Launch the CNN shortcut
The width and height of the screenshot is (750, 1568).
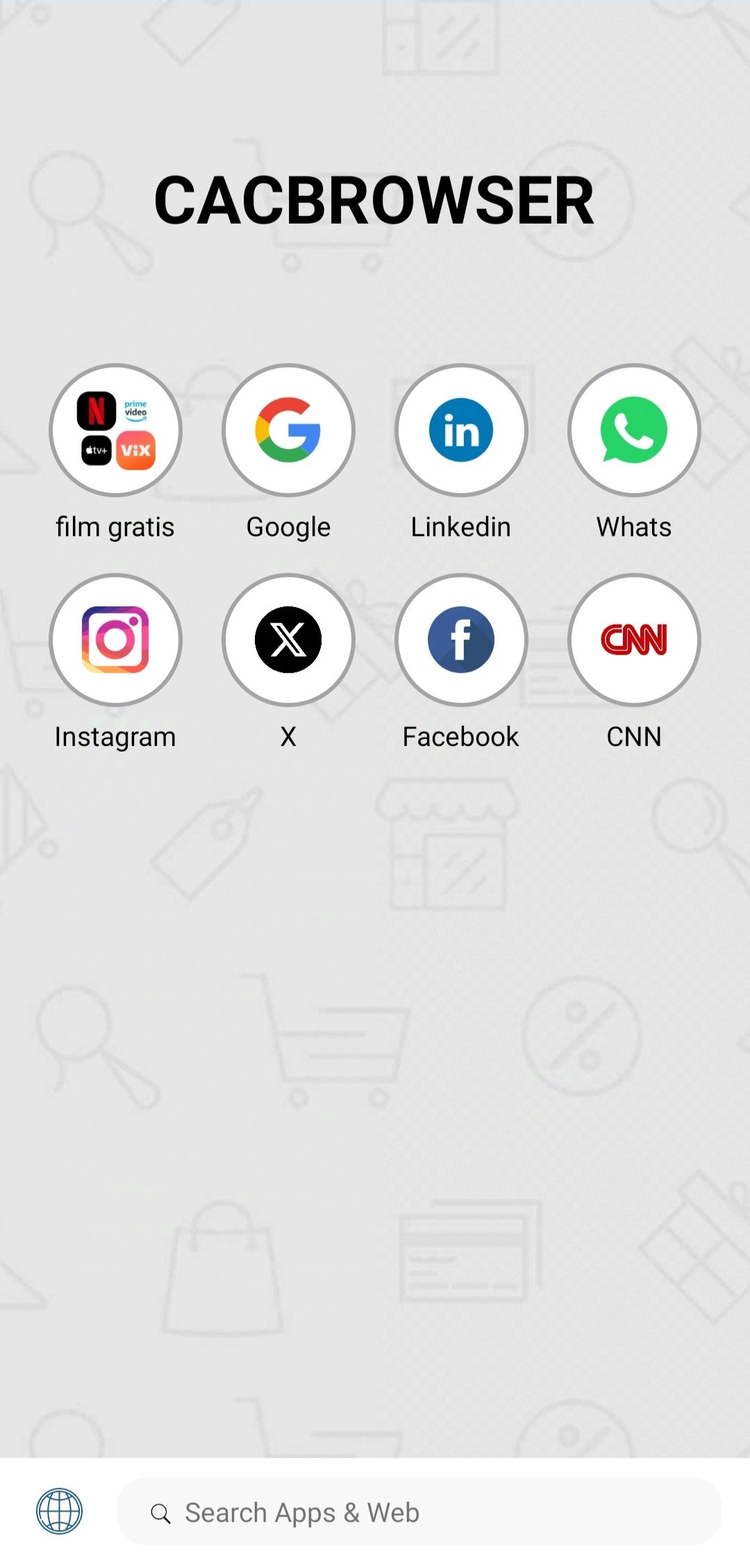click(x=634, y=640)
